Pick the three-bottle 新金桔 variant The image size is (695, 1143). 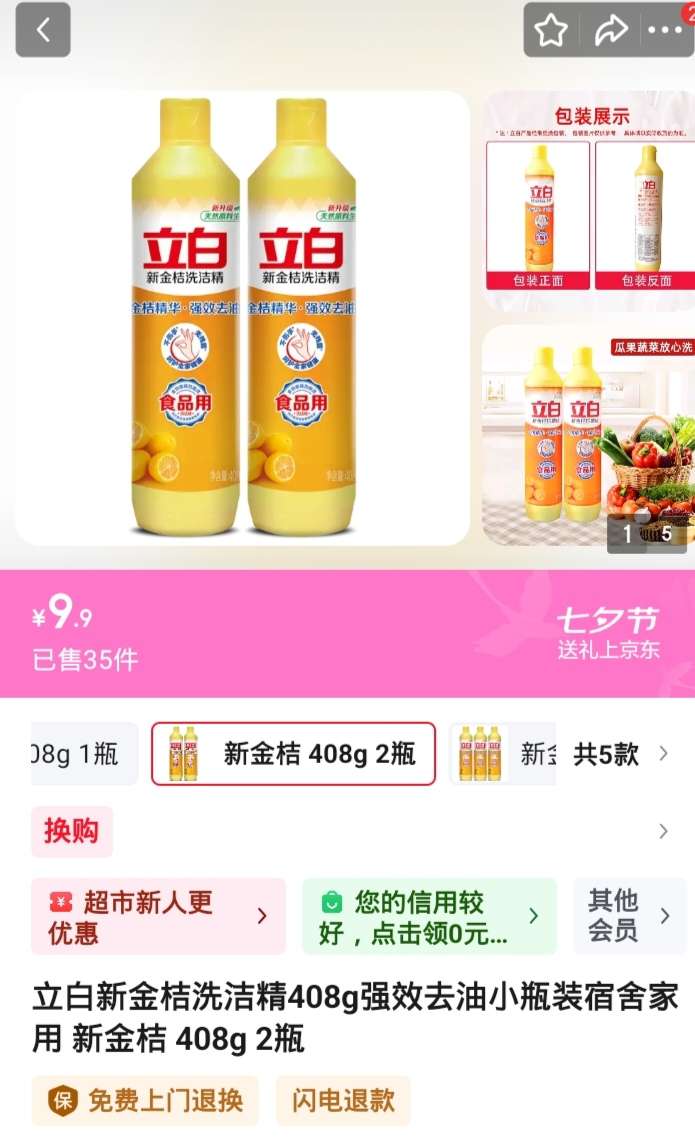(x=503, y=754)
